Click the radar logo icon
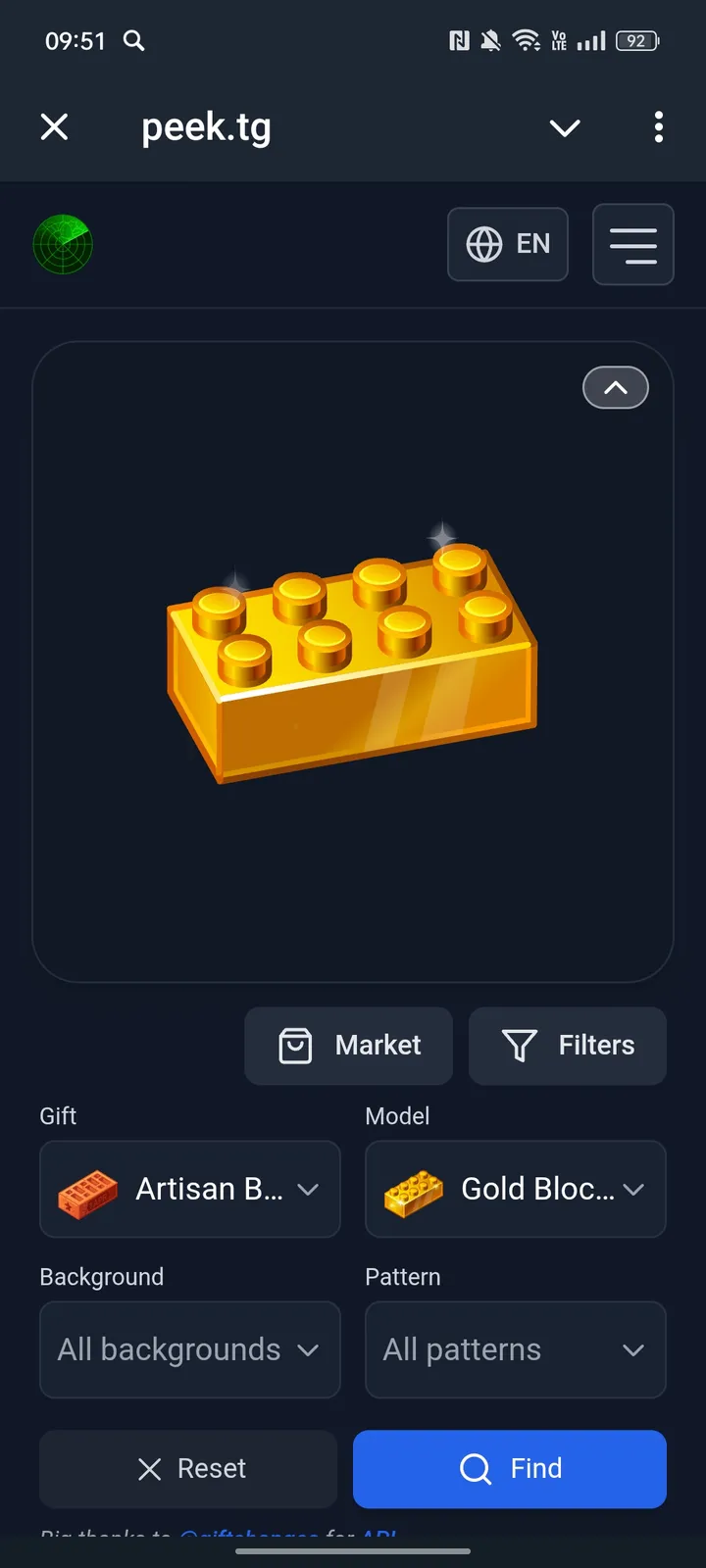 pyautogui.click(x=63, y=244)
